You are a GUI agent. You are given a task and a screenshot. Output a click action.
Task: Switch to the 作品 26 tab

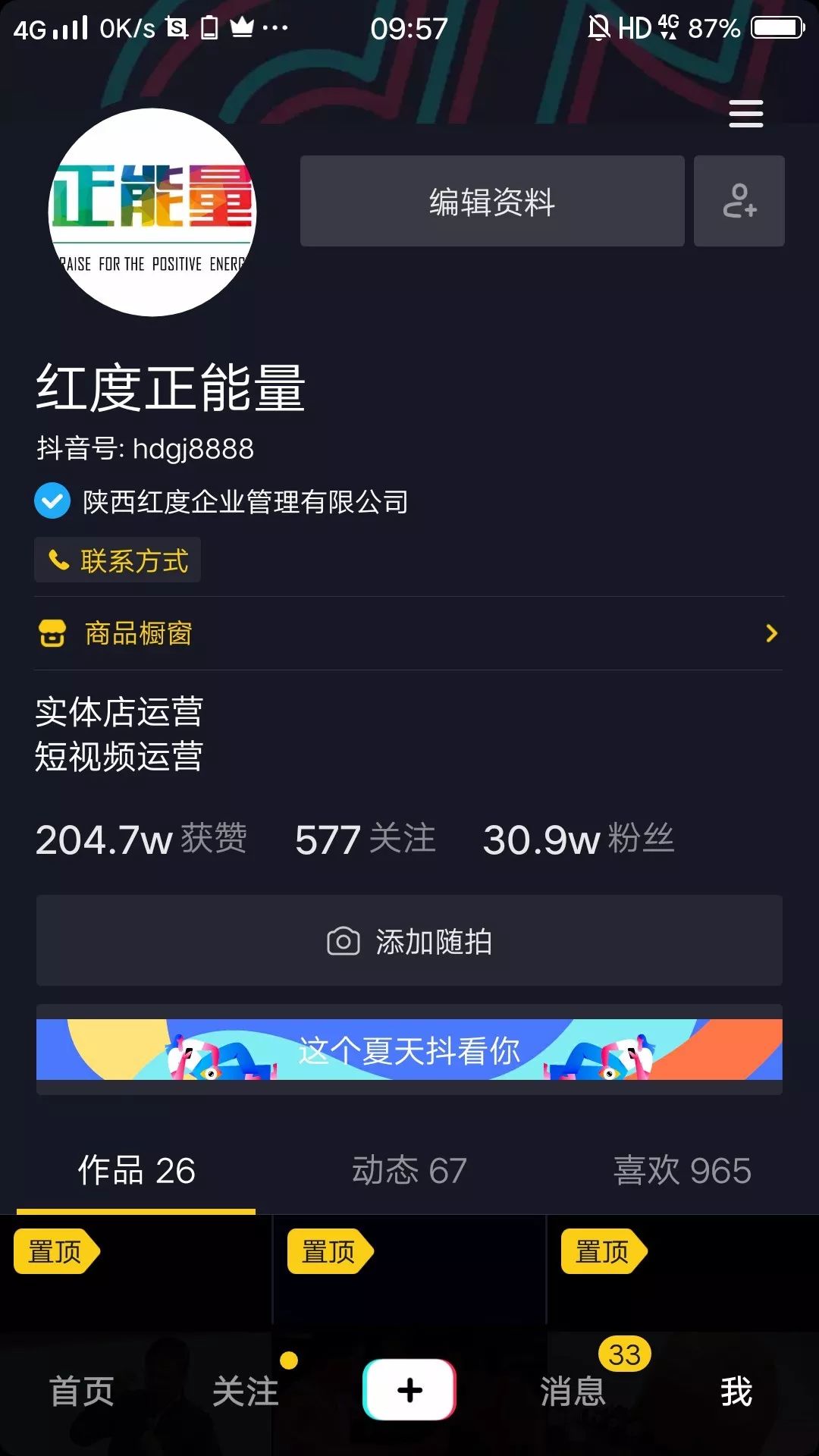point(137,1170)
